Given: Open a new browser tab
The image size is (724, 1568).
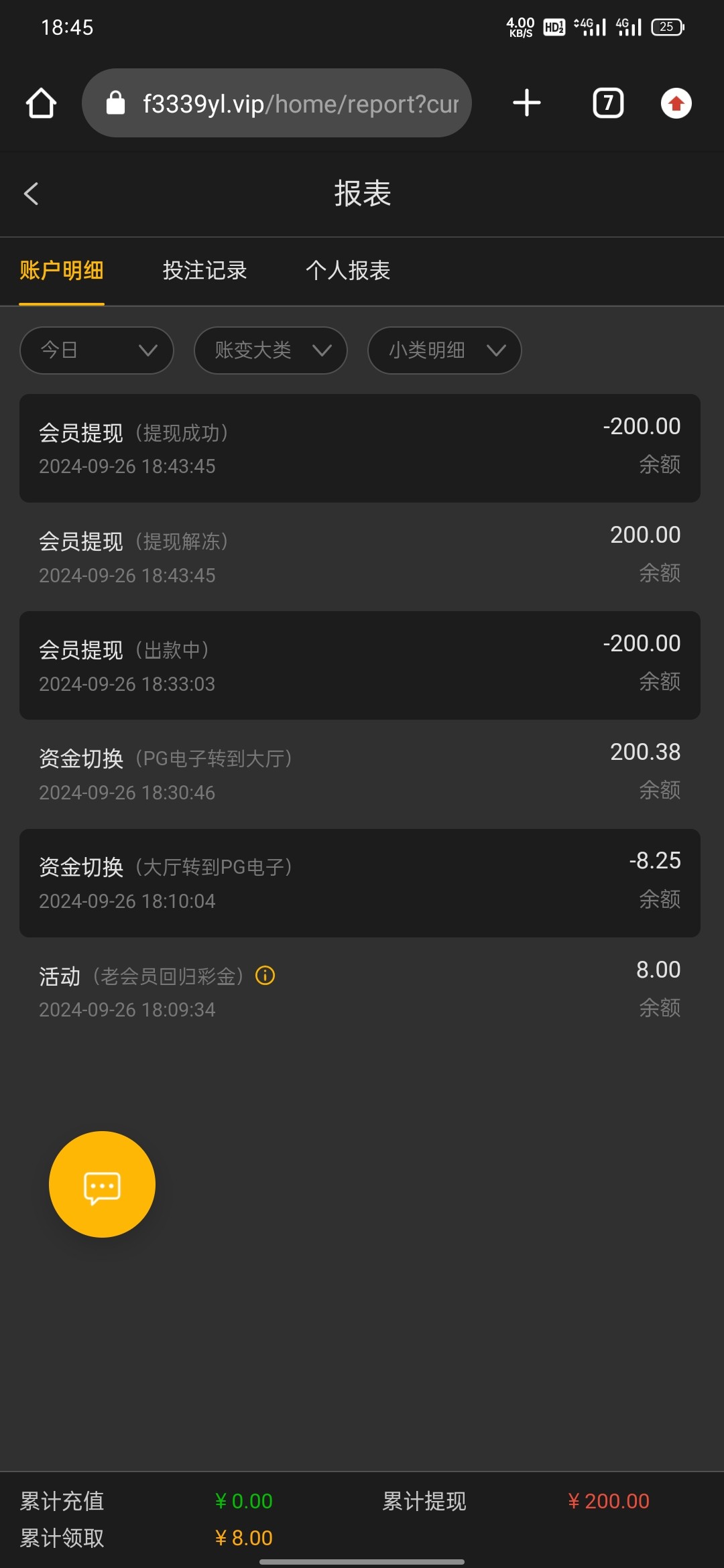Looking at the screenshot, I should tap(527, 103).
